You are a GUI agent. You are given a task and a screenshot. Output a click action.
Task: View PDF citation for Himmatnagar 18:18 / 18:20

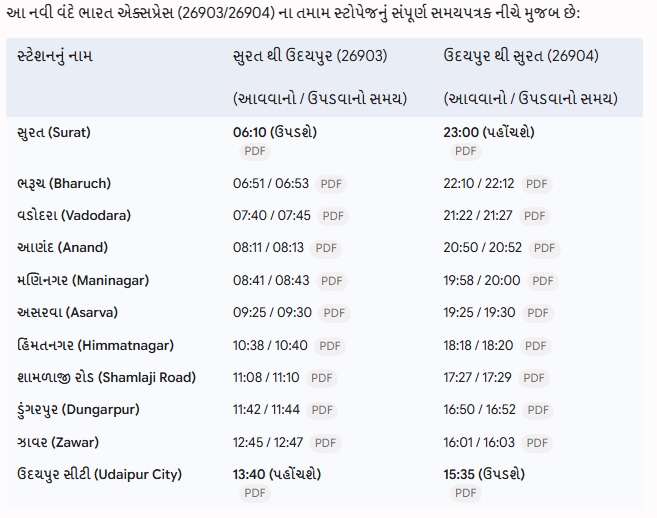(535, 347)
